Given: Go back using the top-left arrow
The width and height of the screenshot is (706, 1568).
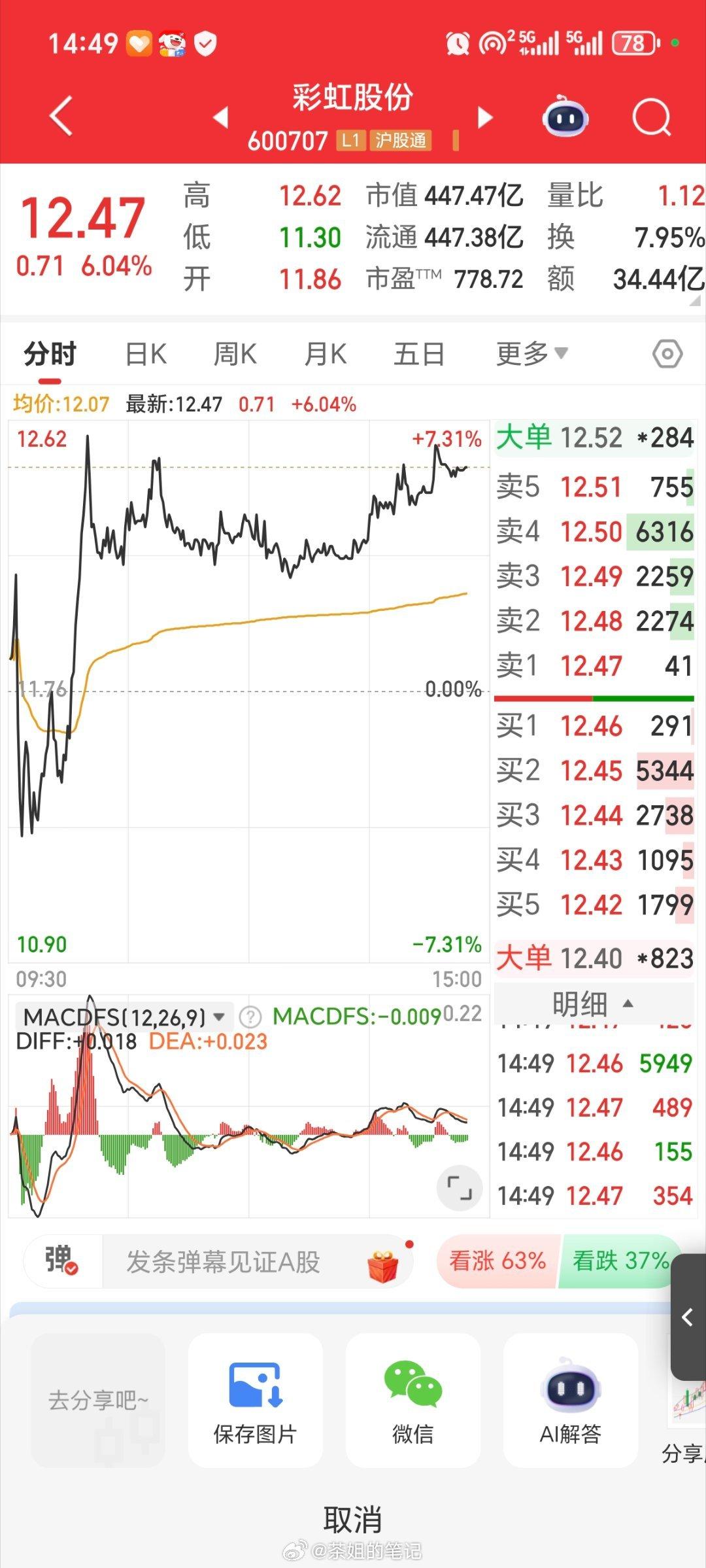Looking at the screenshot, I should click(x=61, y=116).
